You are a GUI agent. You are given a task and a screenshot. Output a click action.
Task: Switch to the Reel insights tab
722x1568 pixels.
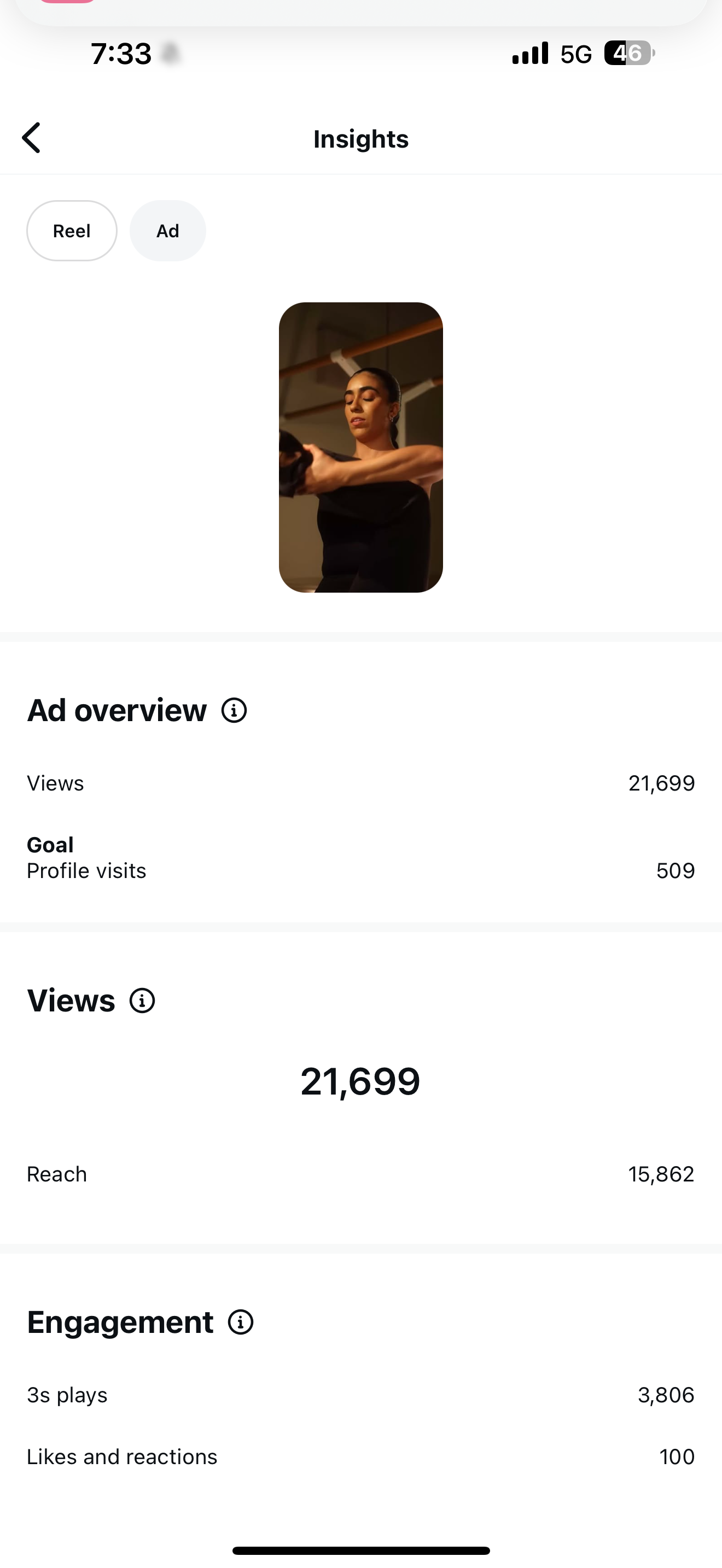pyautogui.click(x=72, y=231)
